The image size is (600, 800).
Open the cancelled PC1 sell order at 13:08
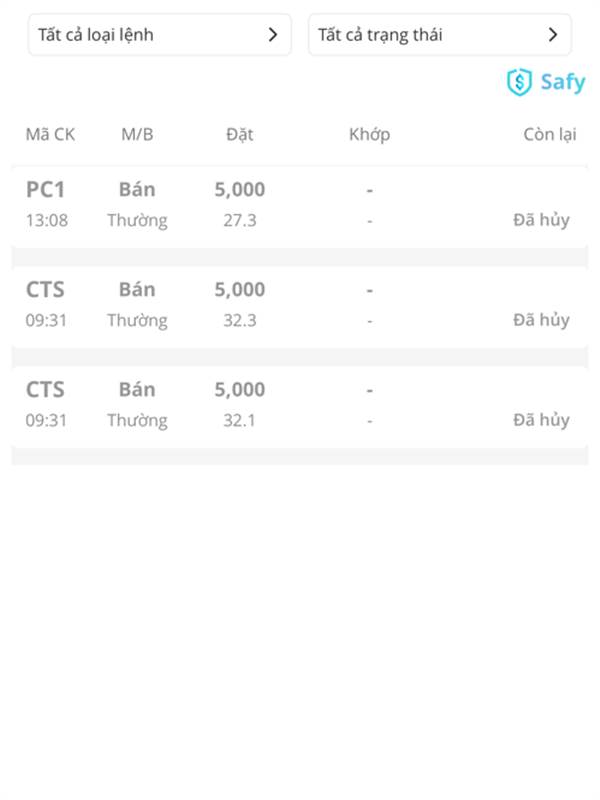pos(300,205)
